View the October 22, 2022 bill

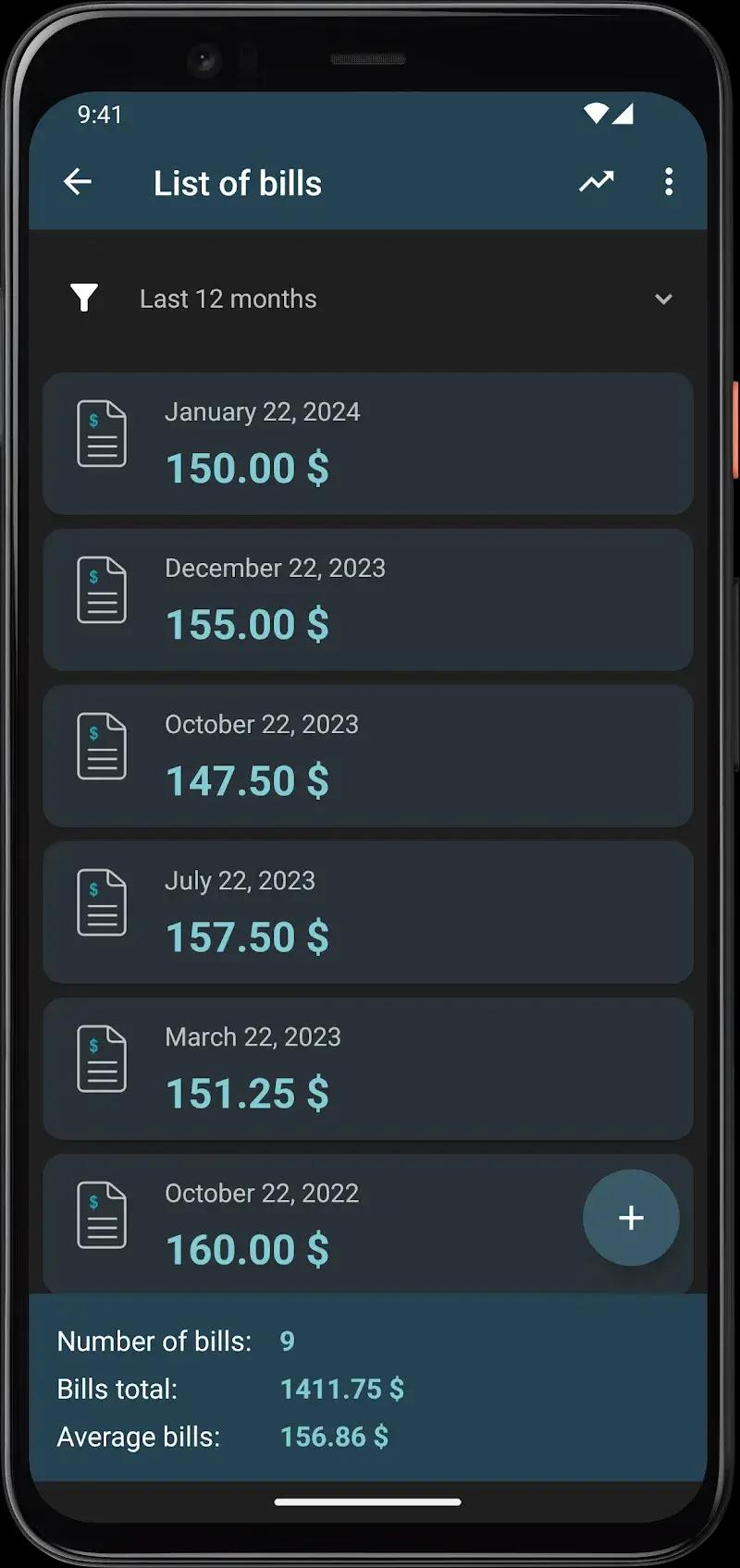pos(324,1222)
